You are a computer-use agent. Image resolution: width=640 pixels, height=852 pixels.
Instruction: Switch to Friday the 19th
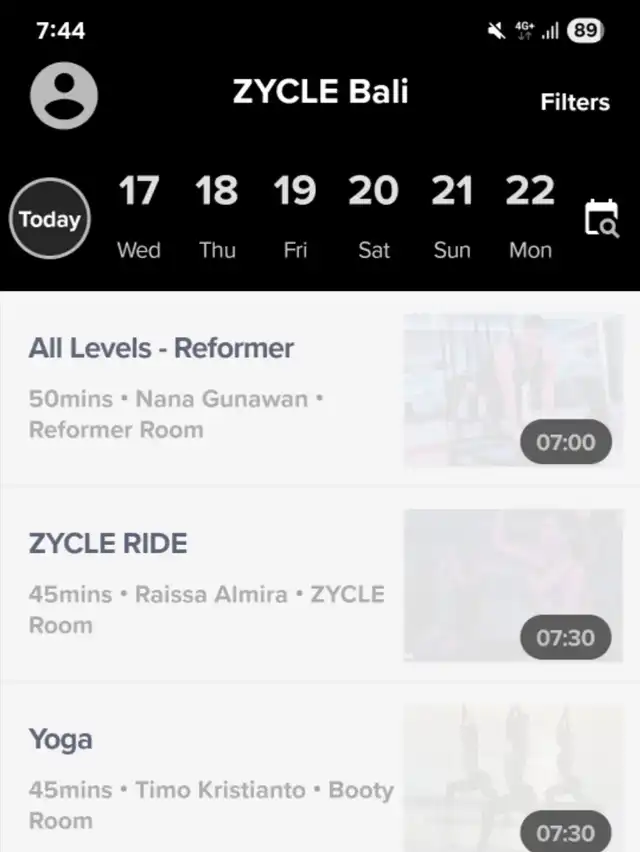click(295, 216)
